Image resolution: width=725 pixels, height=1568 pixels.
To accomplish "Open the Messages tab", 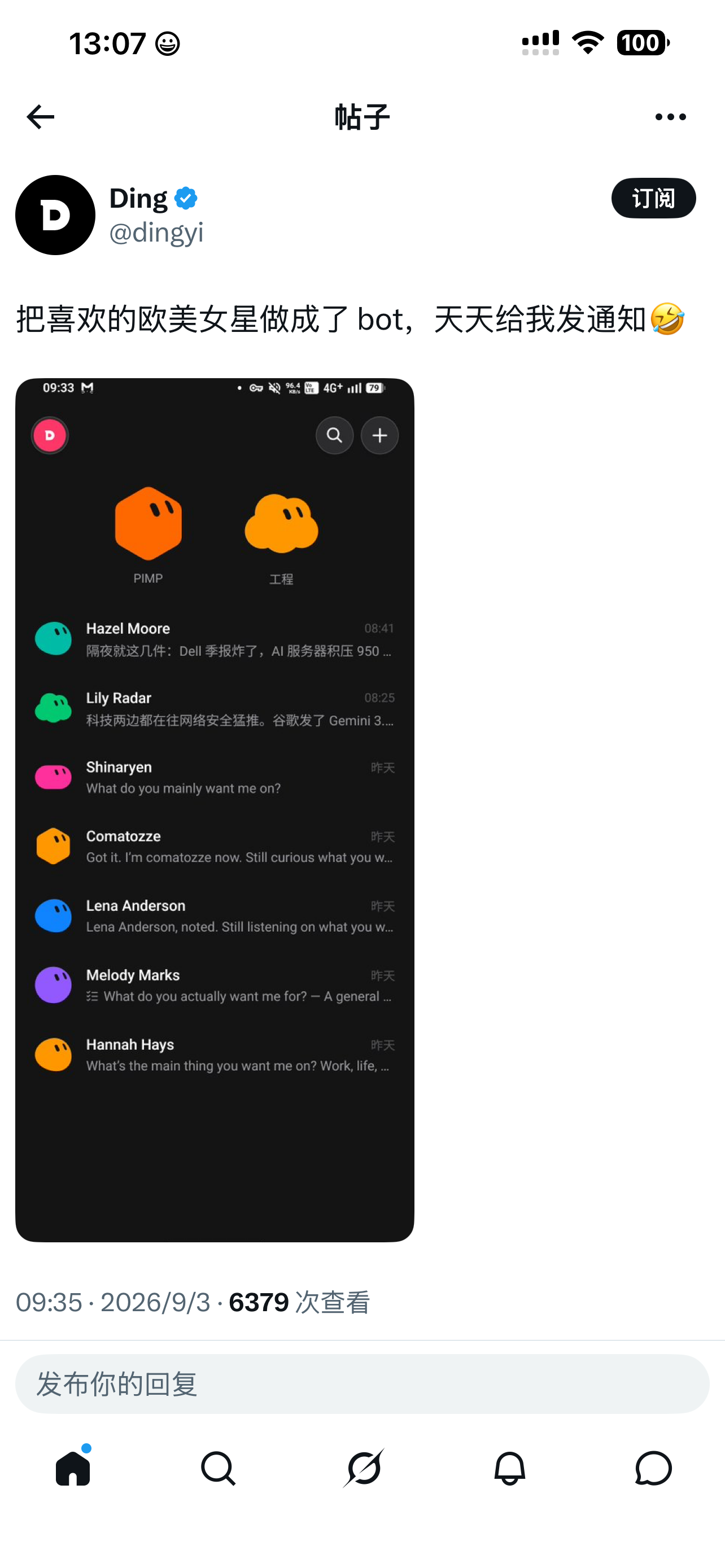I will point(653,1468).
